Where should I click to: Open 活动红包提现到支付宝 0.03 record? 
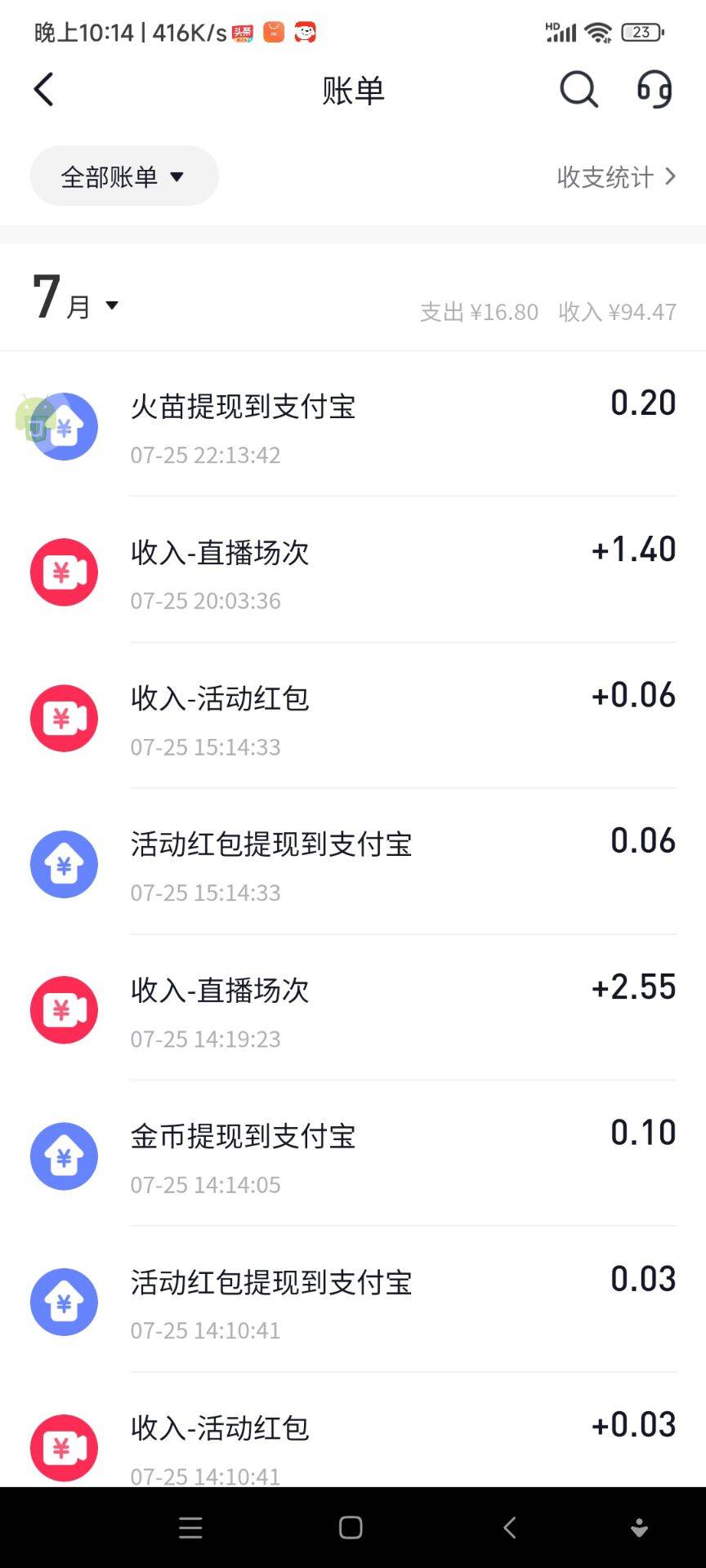coord(353,1300)
